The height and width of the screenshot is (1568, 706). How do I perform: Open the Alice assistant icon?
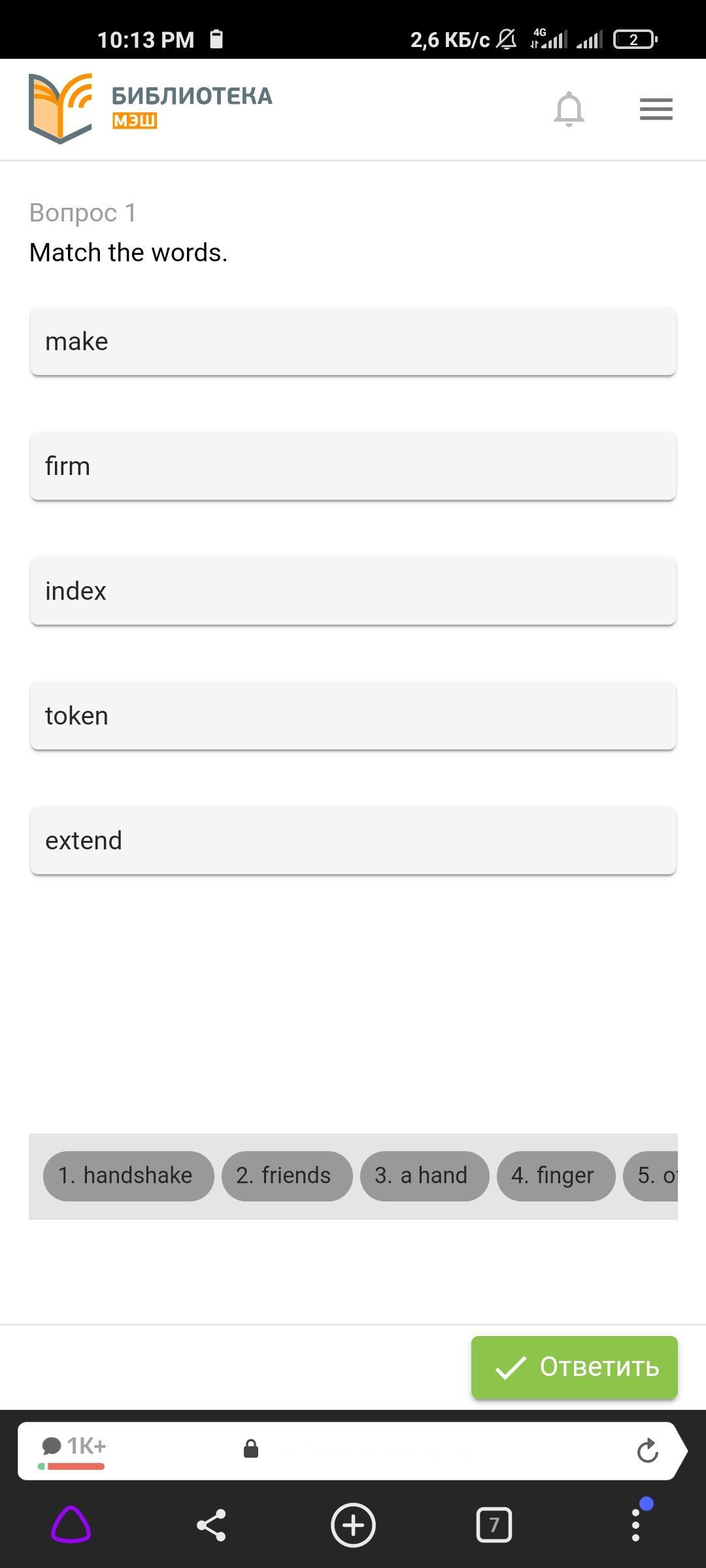(71, 1525)
